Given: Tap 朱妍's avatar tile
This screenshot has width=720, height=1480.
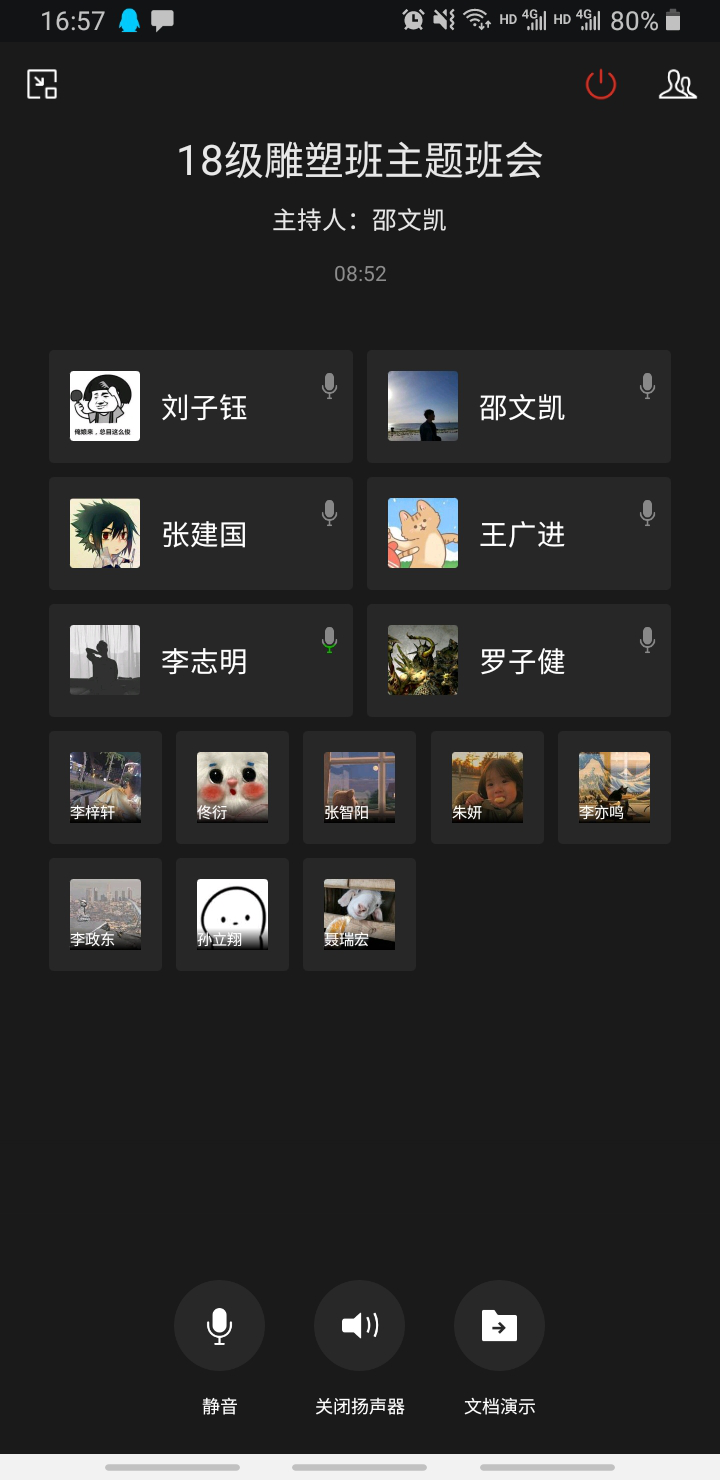Looking at the screenshot, I should point(487,787).
